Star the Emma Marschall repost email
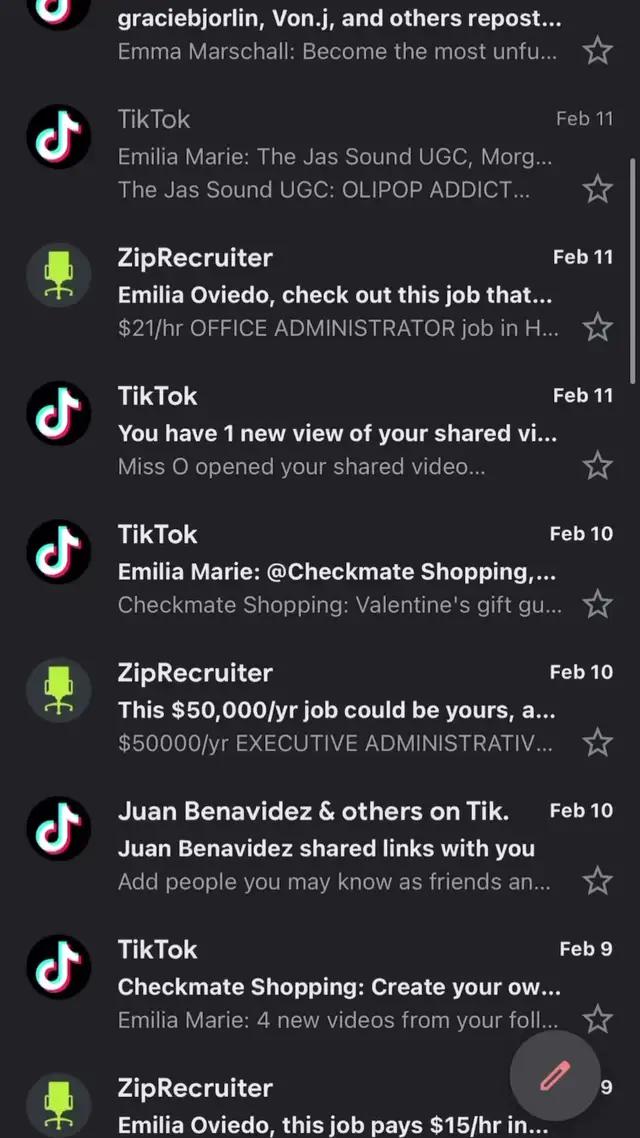The width and height of the screenshot is (640, 1138). [x=597, y=50]
